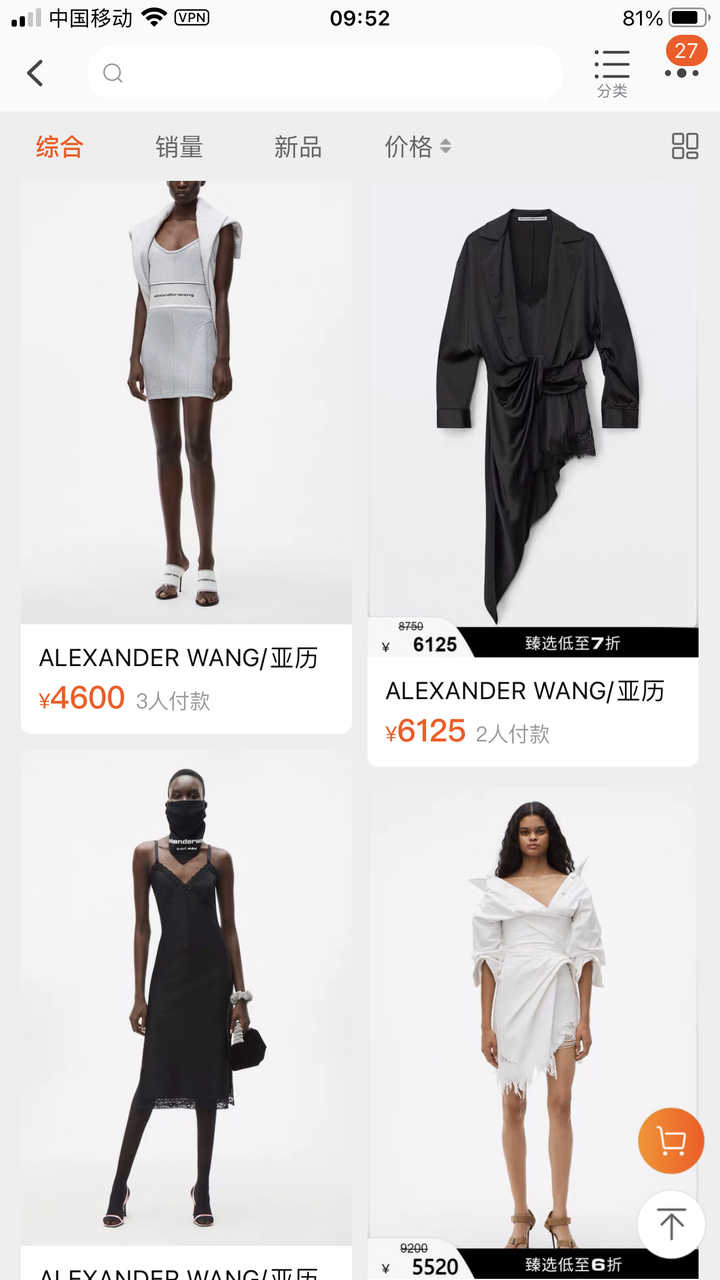Jump back to top of list
The image size is (720, 1280).
(x=671, y=1223)
